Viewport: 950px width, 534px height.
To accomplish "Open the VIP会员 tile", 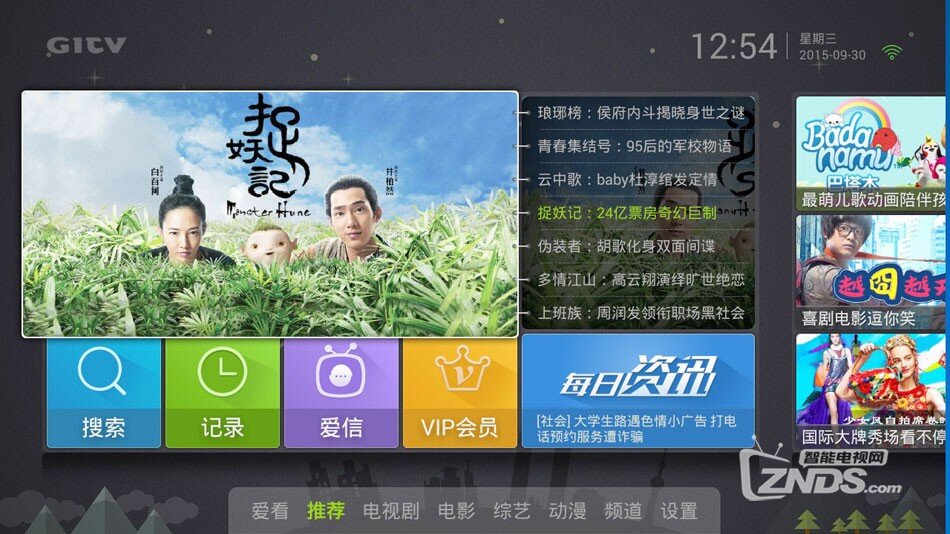I will [x=459, y=392].
